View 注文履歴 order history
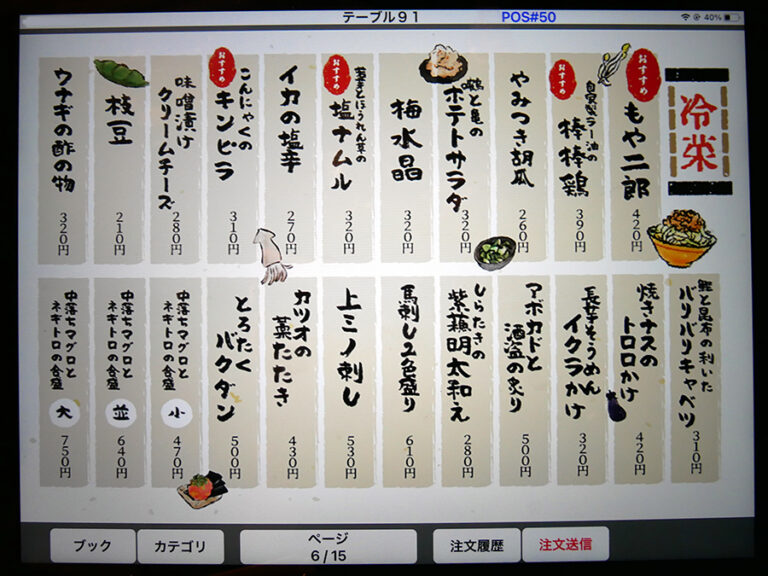Viewport: 768px width, 576px height. tap(476, 545)
